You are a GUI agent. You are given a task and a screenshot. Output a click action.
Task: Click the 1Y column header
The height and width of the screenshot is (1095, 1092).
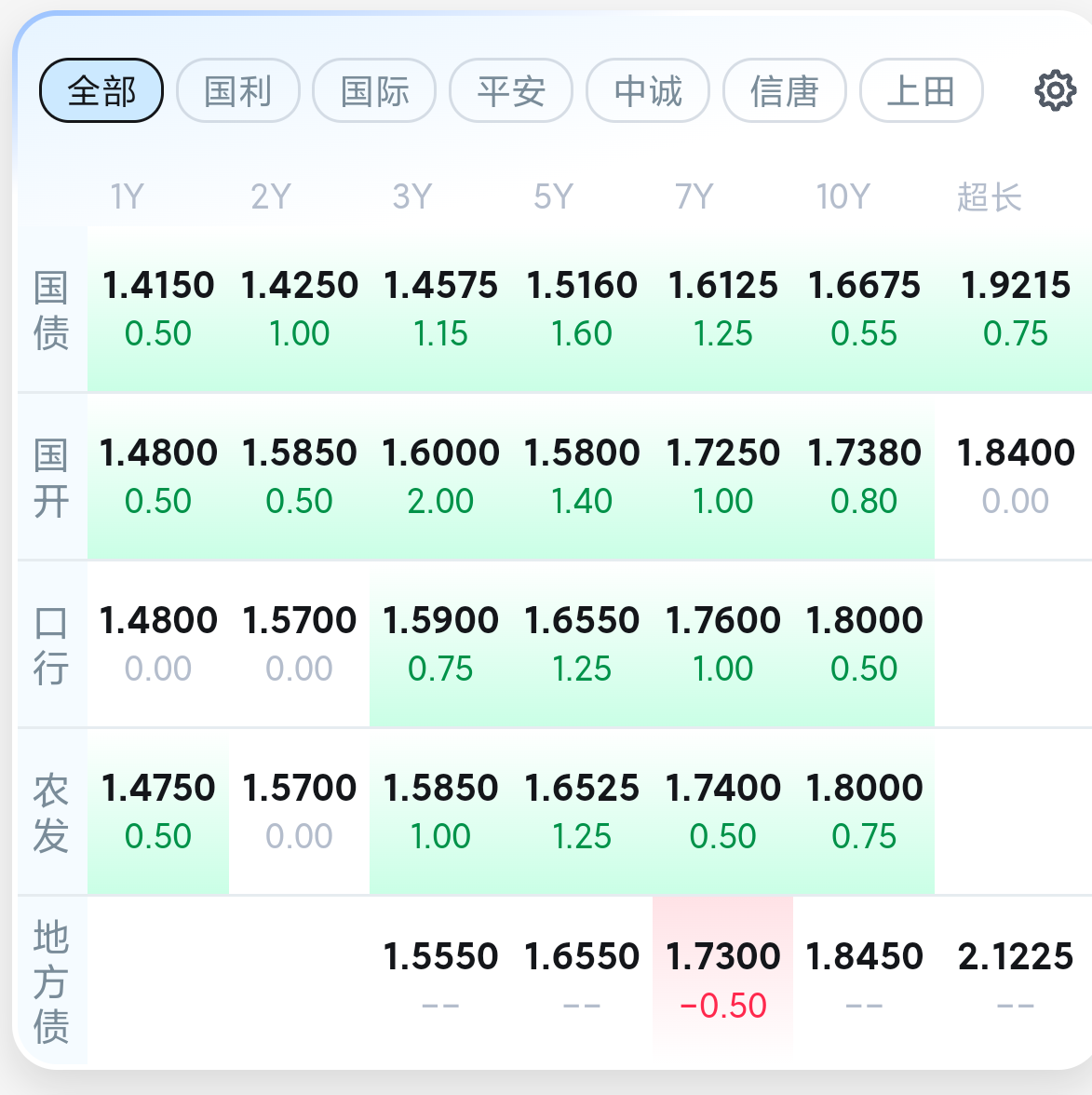click(x=126, y=196)
